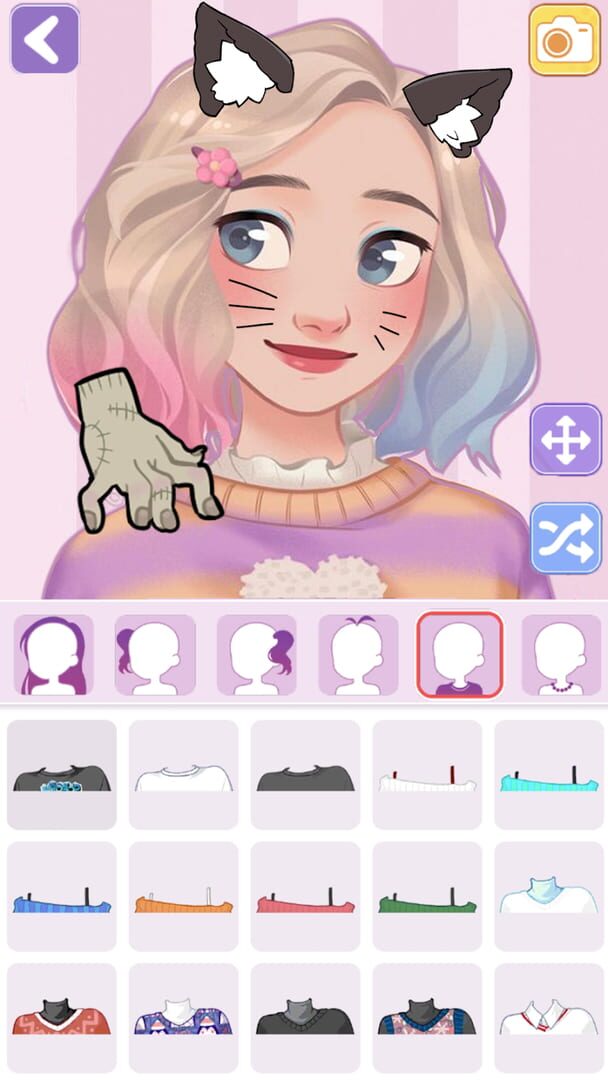Choose the white shirt with red trim

tap(549, 1017)
